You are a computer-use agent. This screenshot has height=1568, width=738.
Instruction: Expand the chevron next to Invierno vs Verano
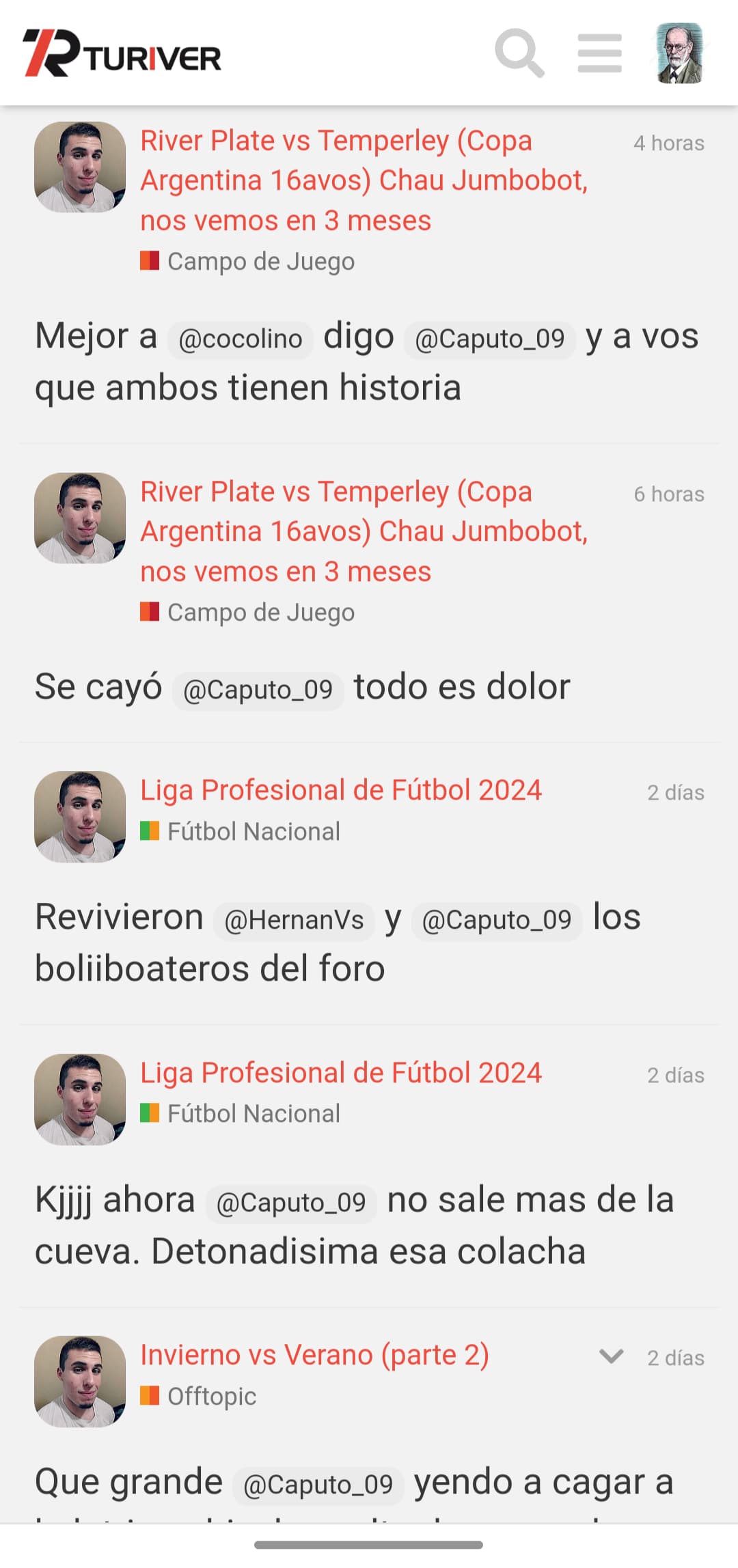[611, 1356]
